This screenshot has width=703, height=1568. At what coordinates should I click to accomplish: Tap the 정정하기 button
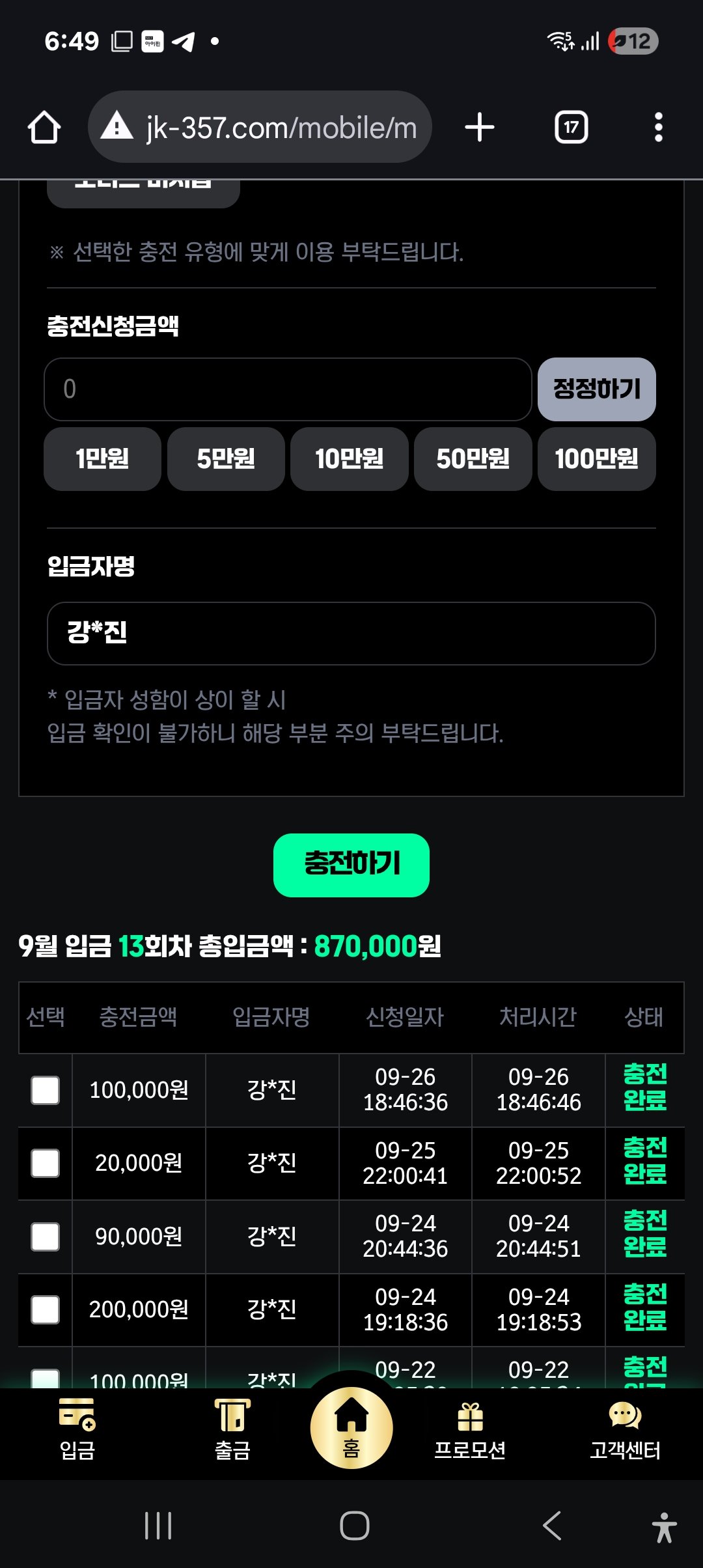596,389
